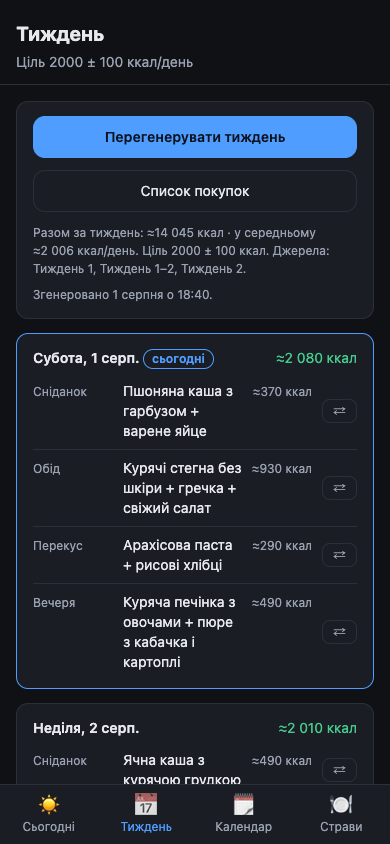Swap the Вечеря chicken liver dish
Screen dimensions: 390x844
(x=339, y=632)
